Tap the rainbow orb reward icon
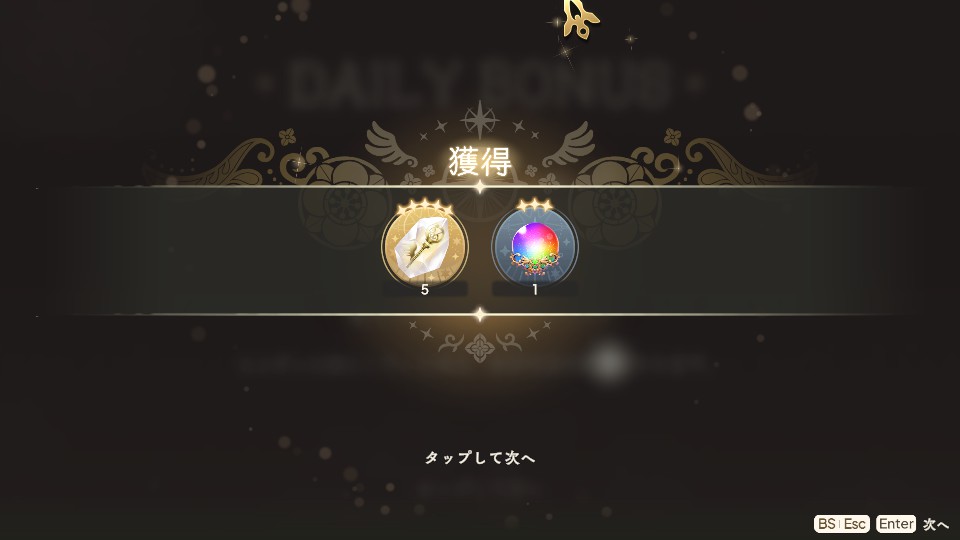The width and height of the screenshot is (960, 540). (x=535, y=245)
